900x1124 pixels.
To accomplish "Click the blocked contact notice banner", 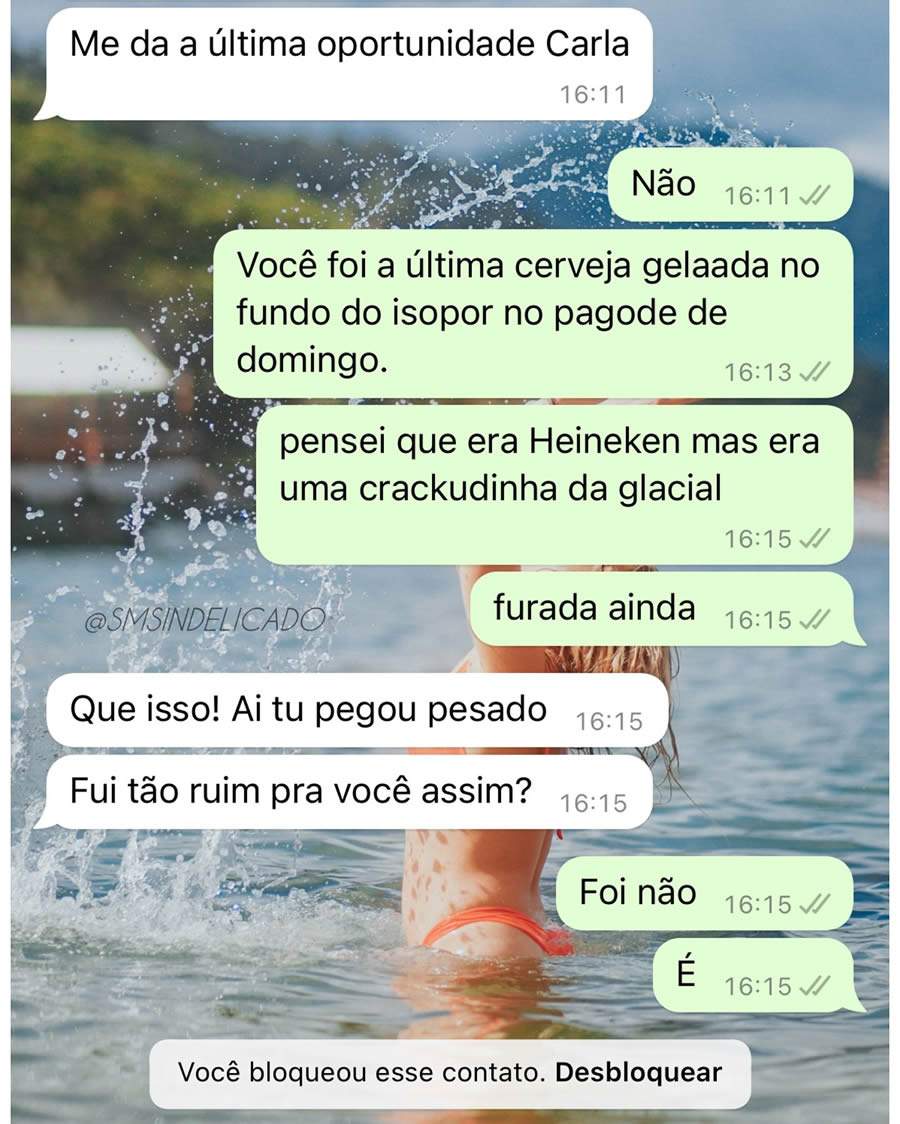I will pos(449,1073).
